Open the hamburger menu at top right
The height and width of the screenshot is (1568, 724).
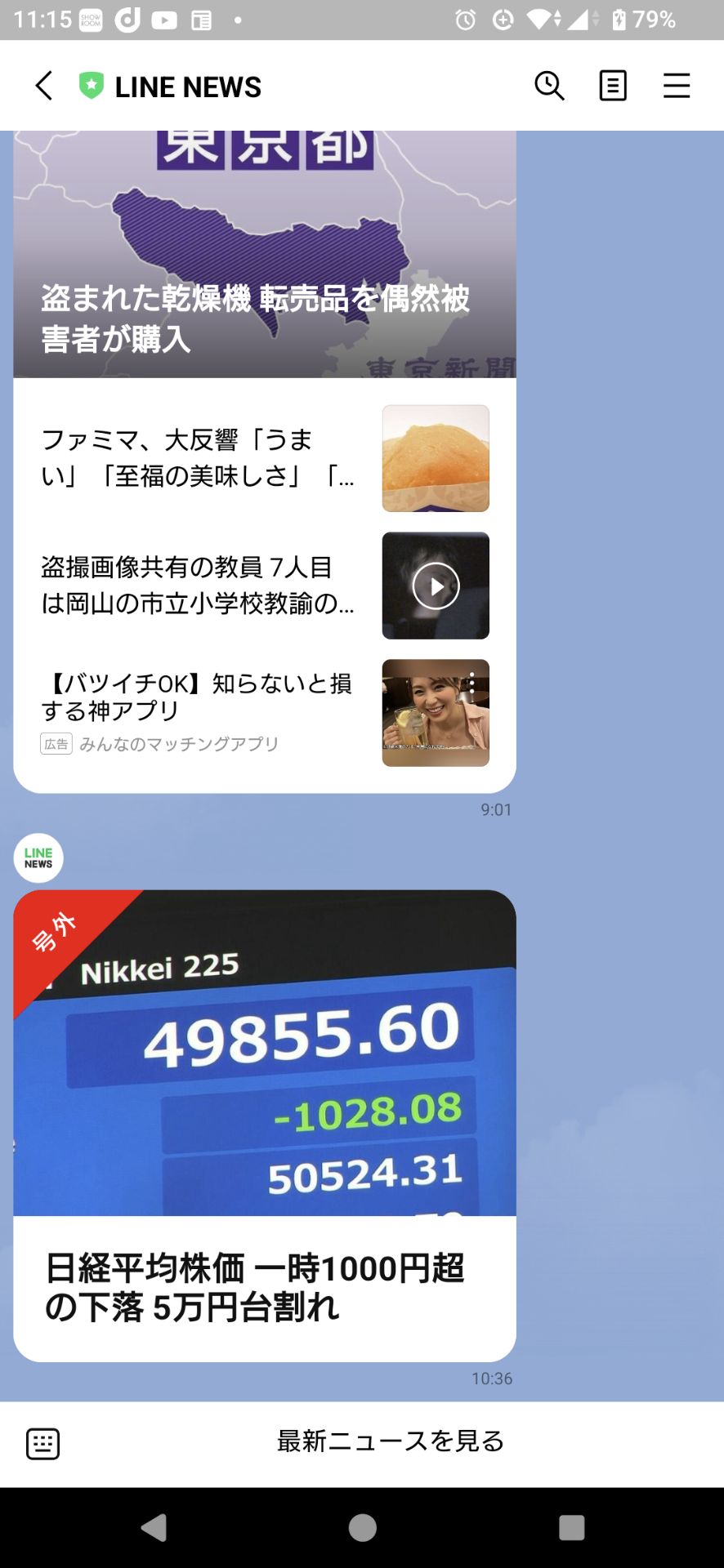tap(677, 85)
